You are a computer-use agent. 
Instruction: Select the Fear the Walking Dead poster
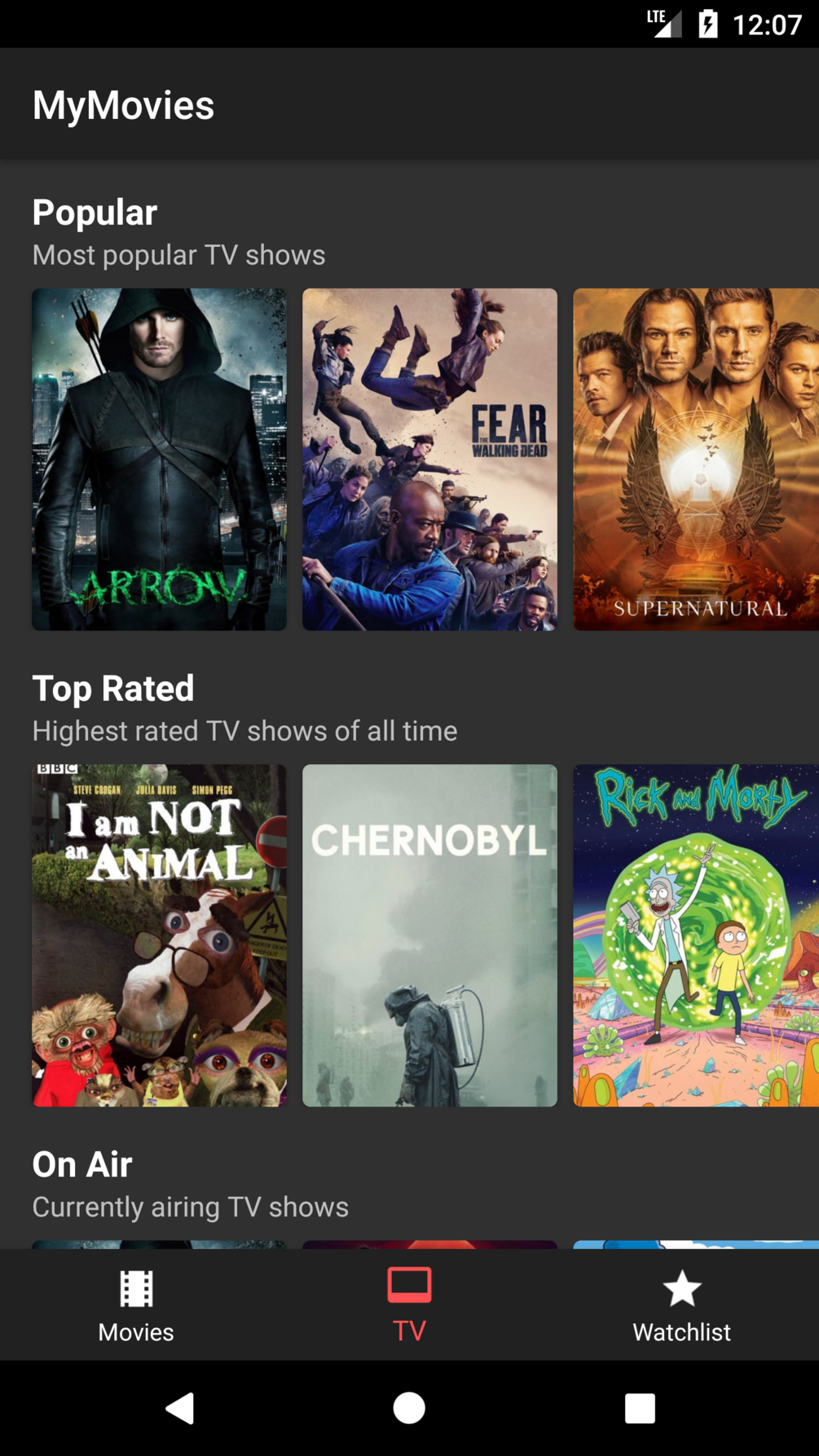coord(429,459)
